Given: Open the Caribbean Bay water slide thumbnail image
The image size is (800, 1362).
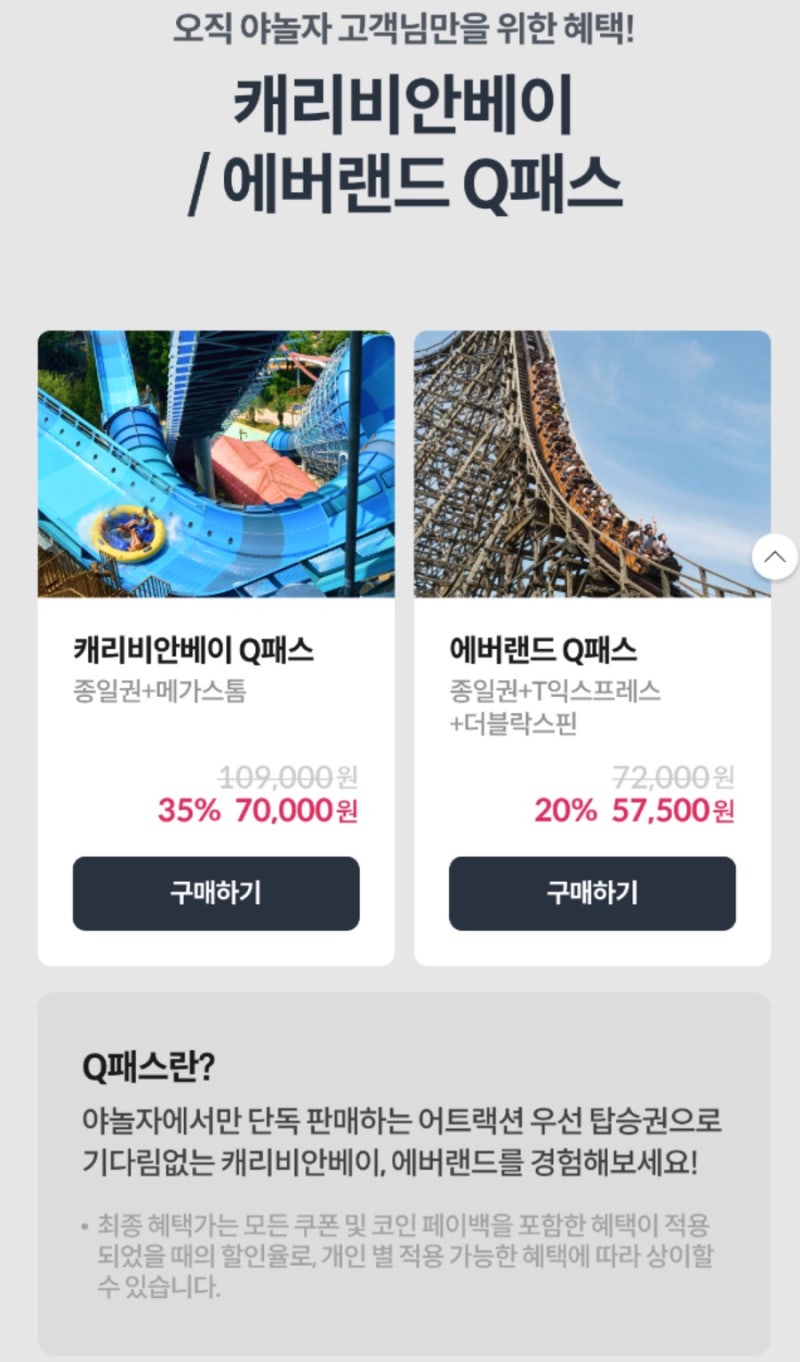Looking at the screenshot, I should point(216,463).
